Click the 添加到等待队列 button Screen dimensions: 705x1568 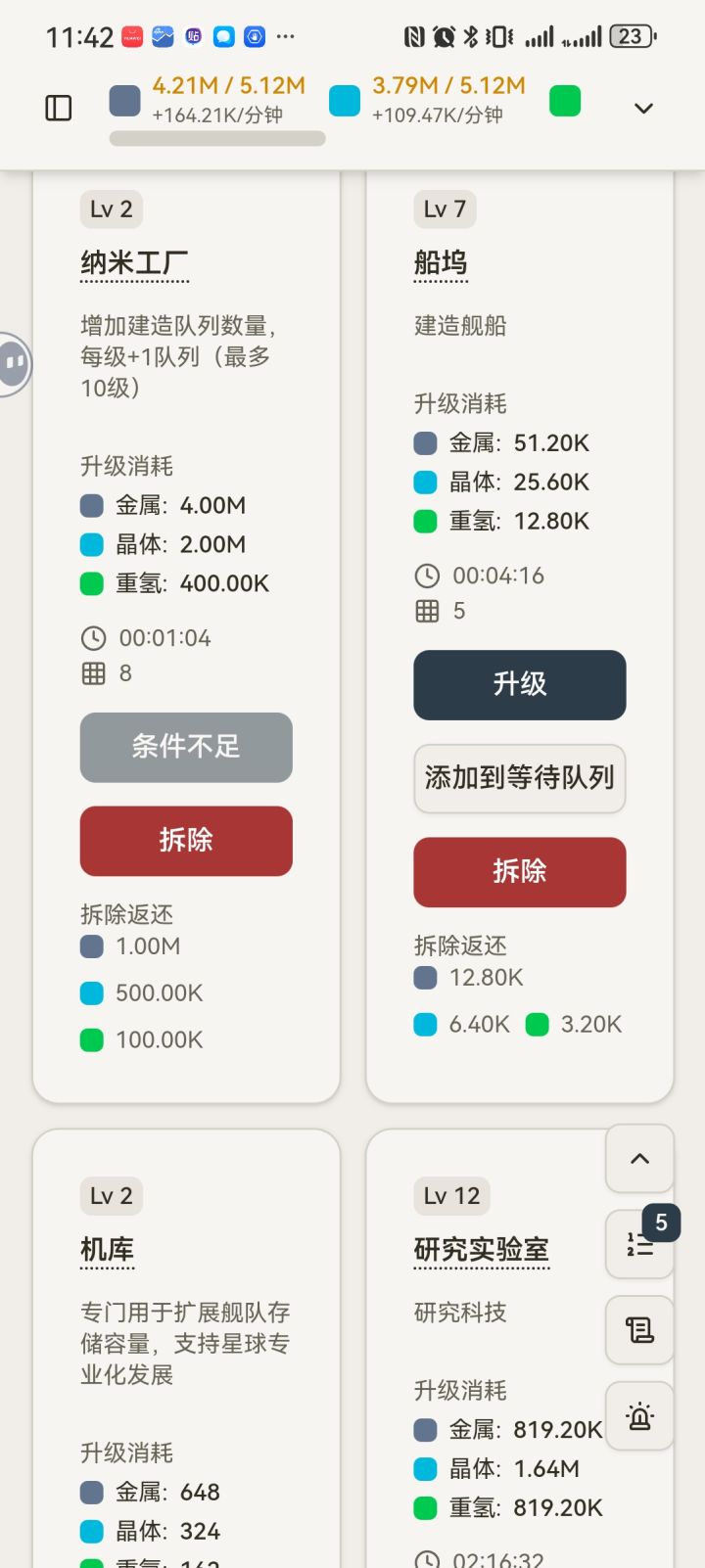(519, 778)
